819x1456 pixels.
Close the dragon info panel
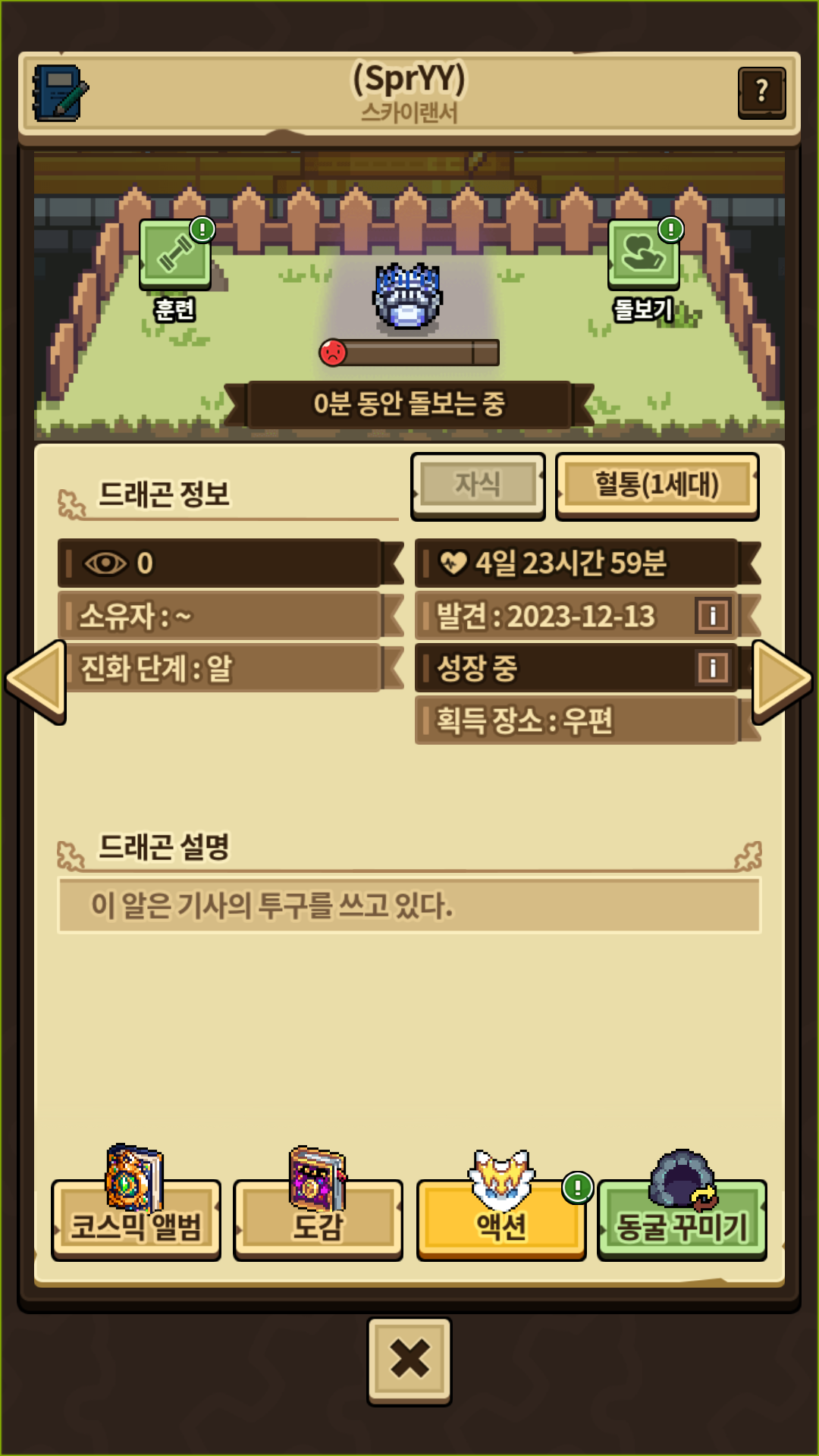click(x=409, y=1360)
